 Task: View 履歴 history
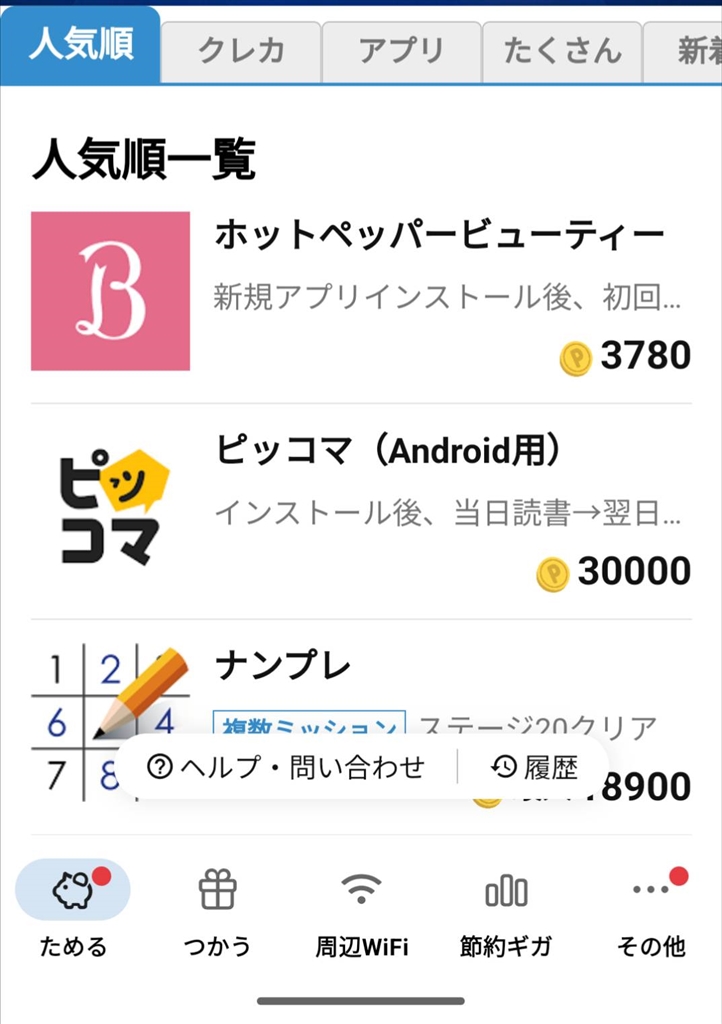(535, 767)
